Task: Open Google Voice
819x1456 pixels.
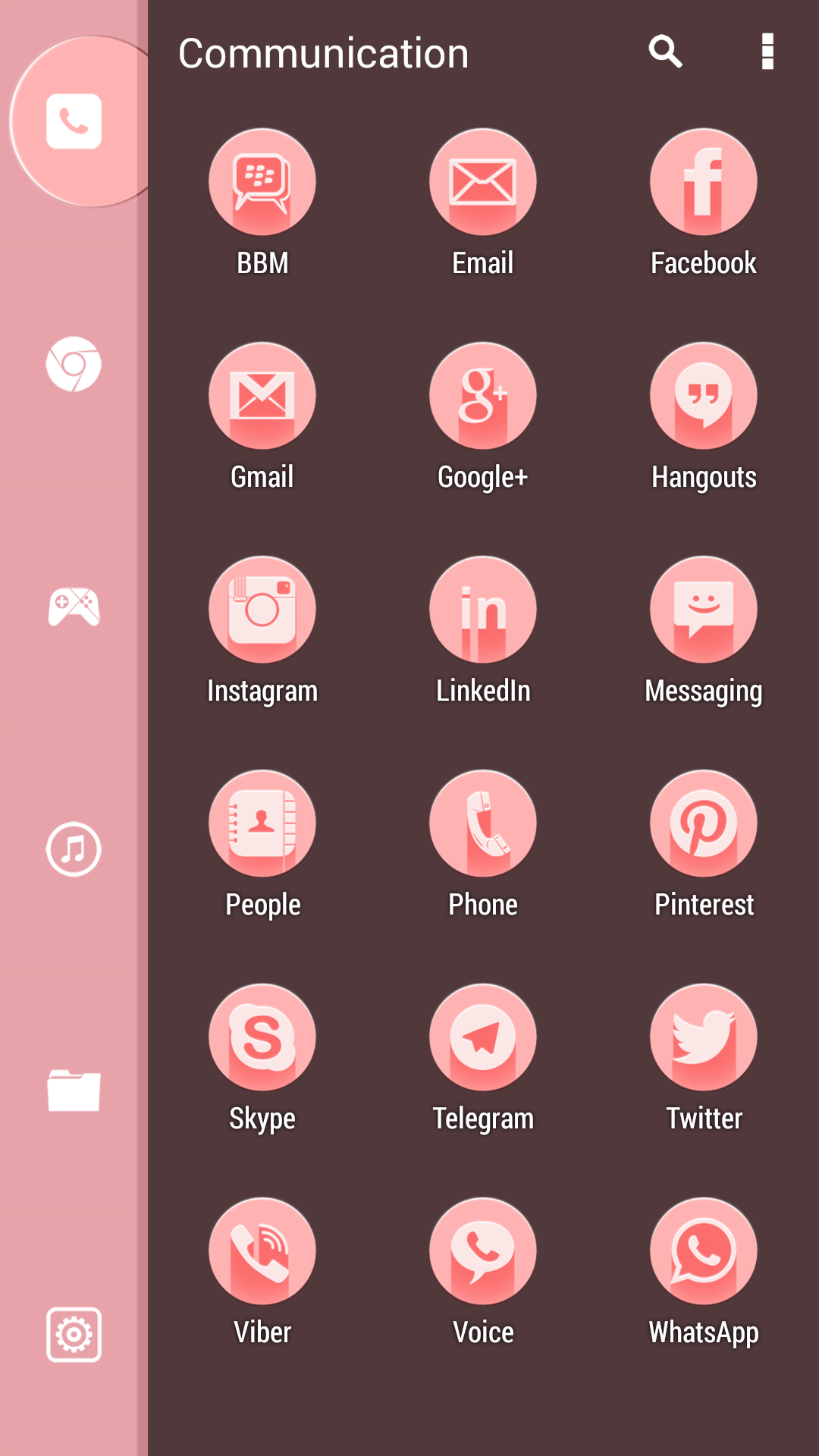Action: coord(482,1251)
